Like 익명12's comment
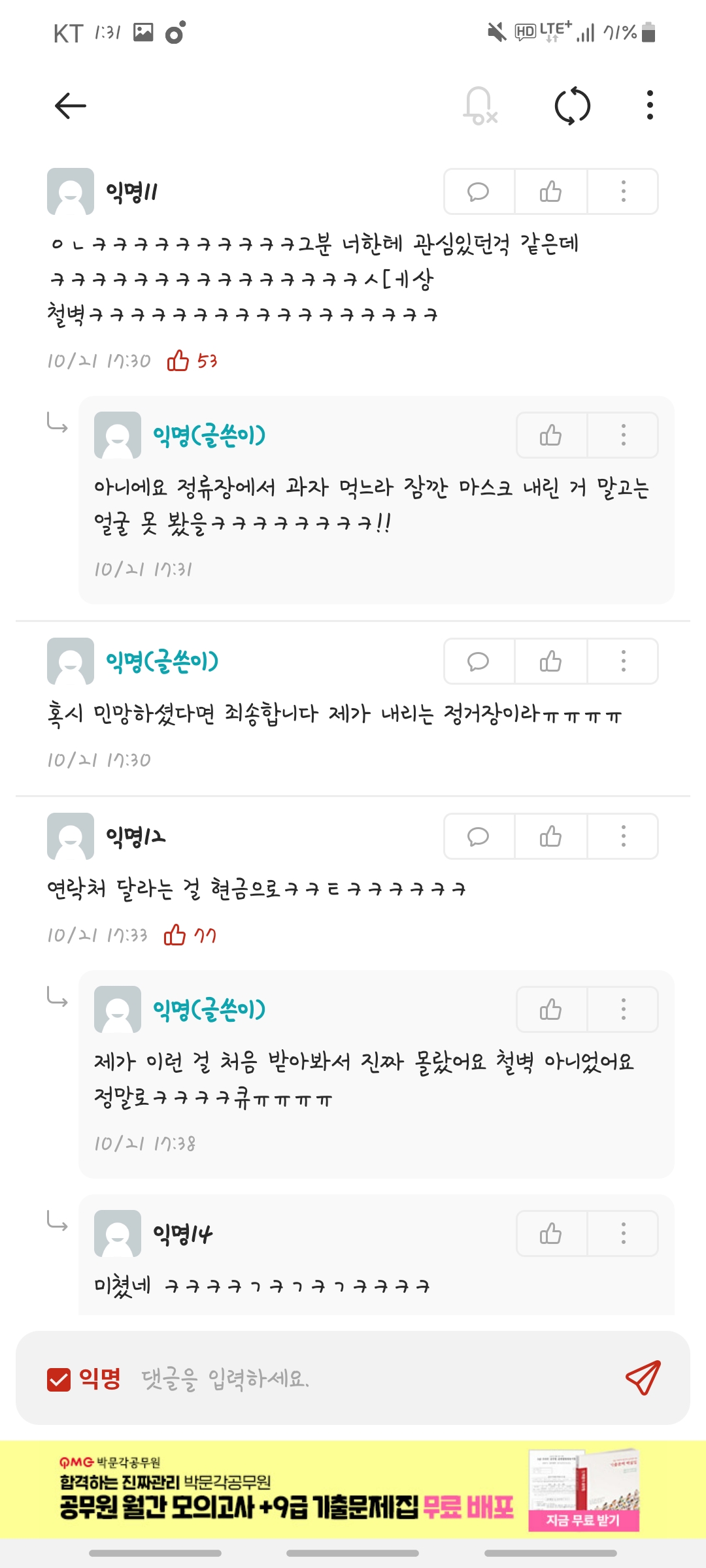 550,836
